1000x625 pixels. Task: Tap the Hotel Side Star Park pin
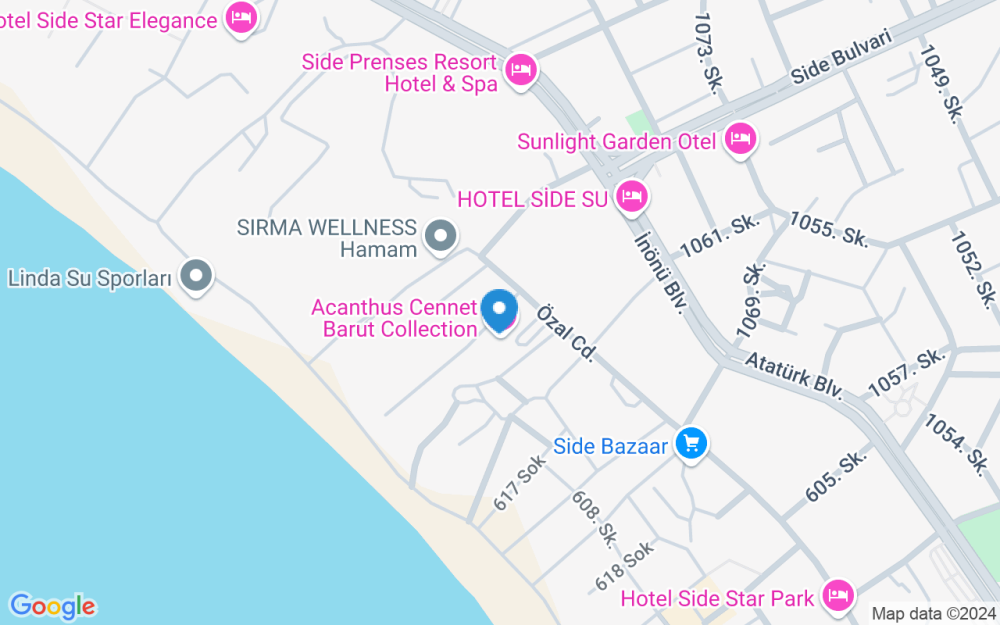838,596
